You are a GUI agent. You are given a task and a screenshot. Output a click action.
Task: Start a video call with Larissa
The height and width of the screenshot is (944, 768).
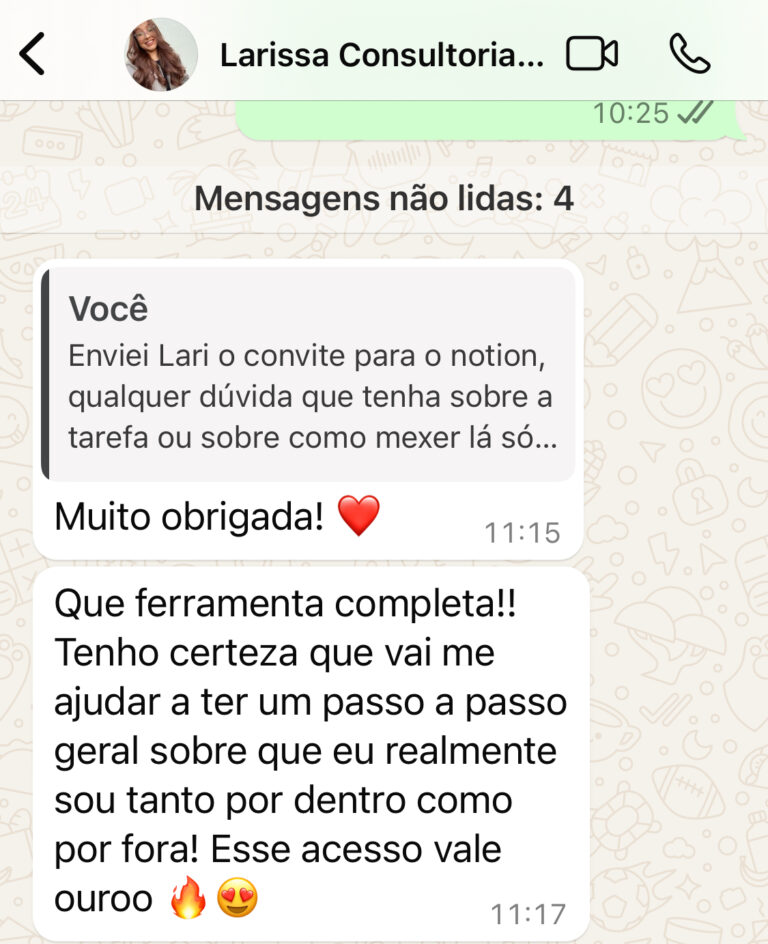[x=591, y=54]
